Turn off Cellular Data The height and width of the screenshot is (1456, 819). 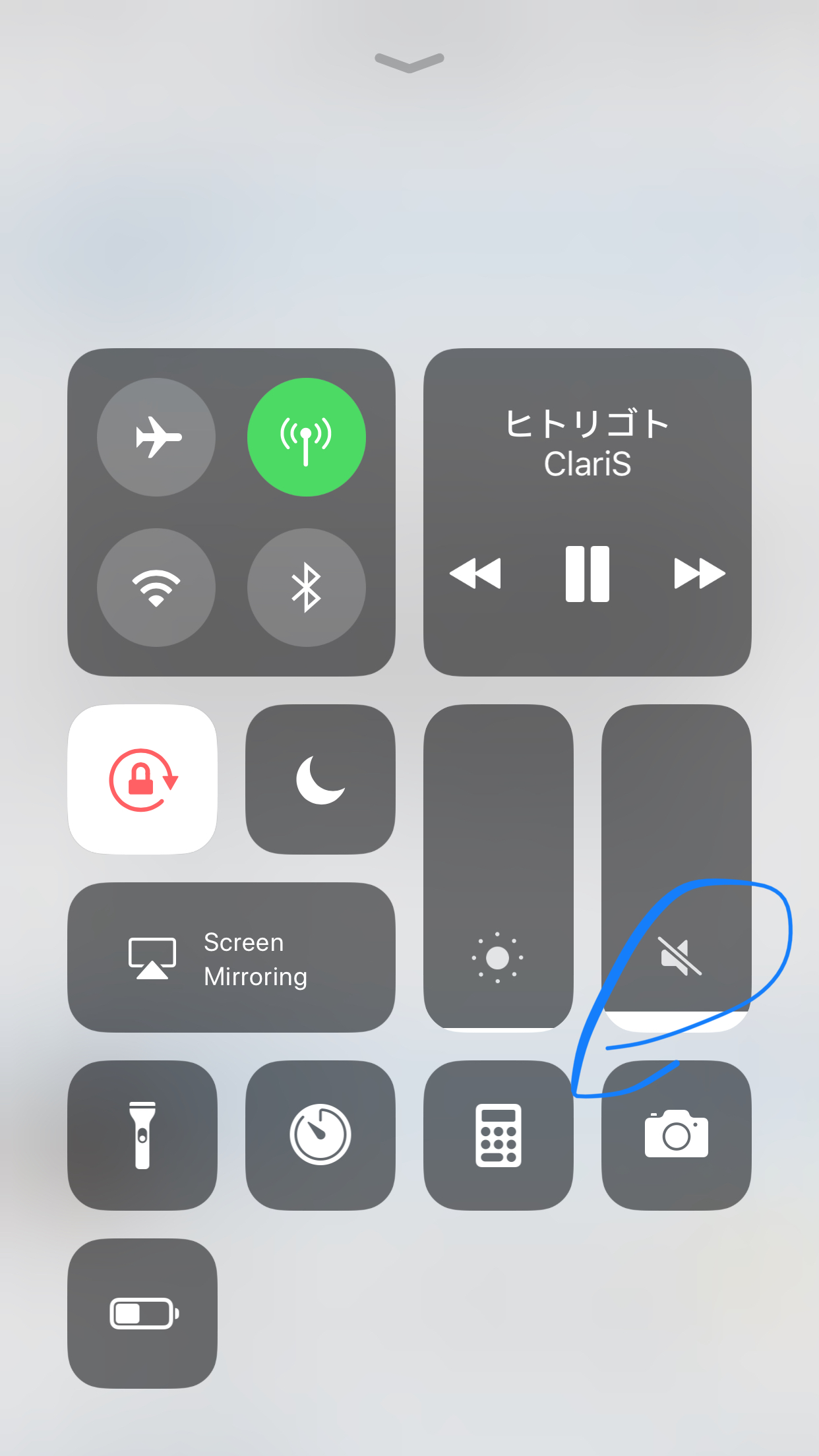pyautogui.click(x=306, y=437)
